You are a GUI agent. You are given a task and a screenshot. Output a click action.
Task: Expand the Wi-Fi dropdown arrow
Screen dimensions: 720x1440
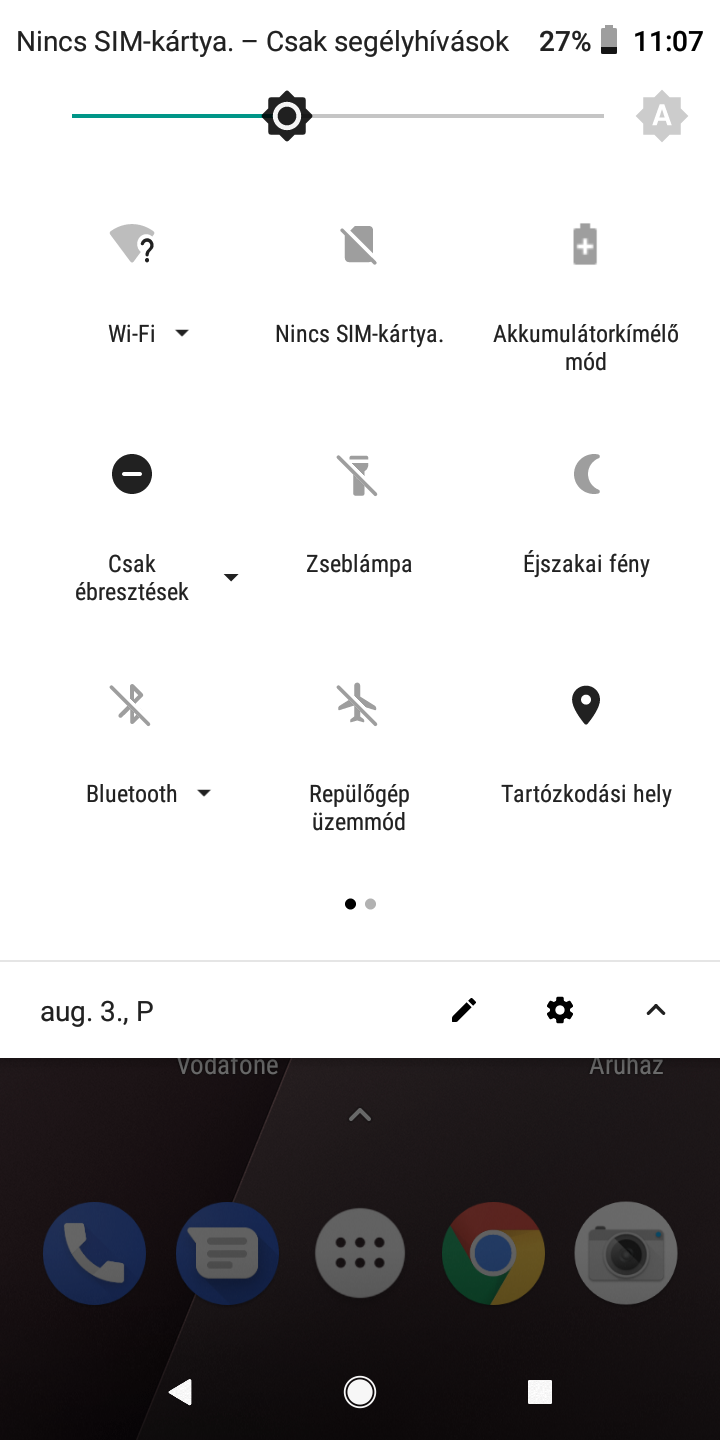pos(182,333)
